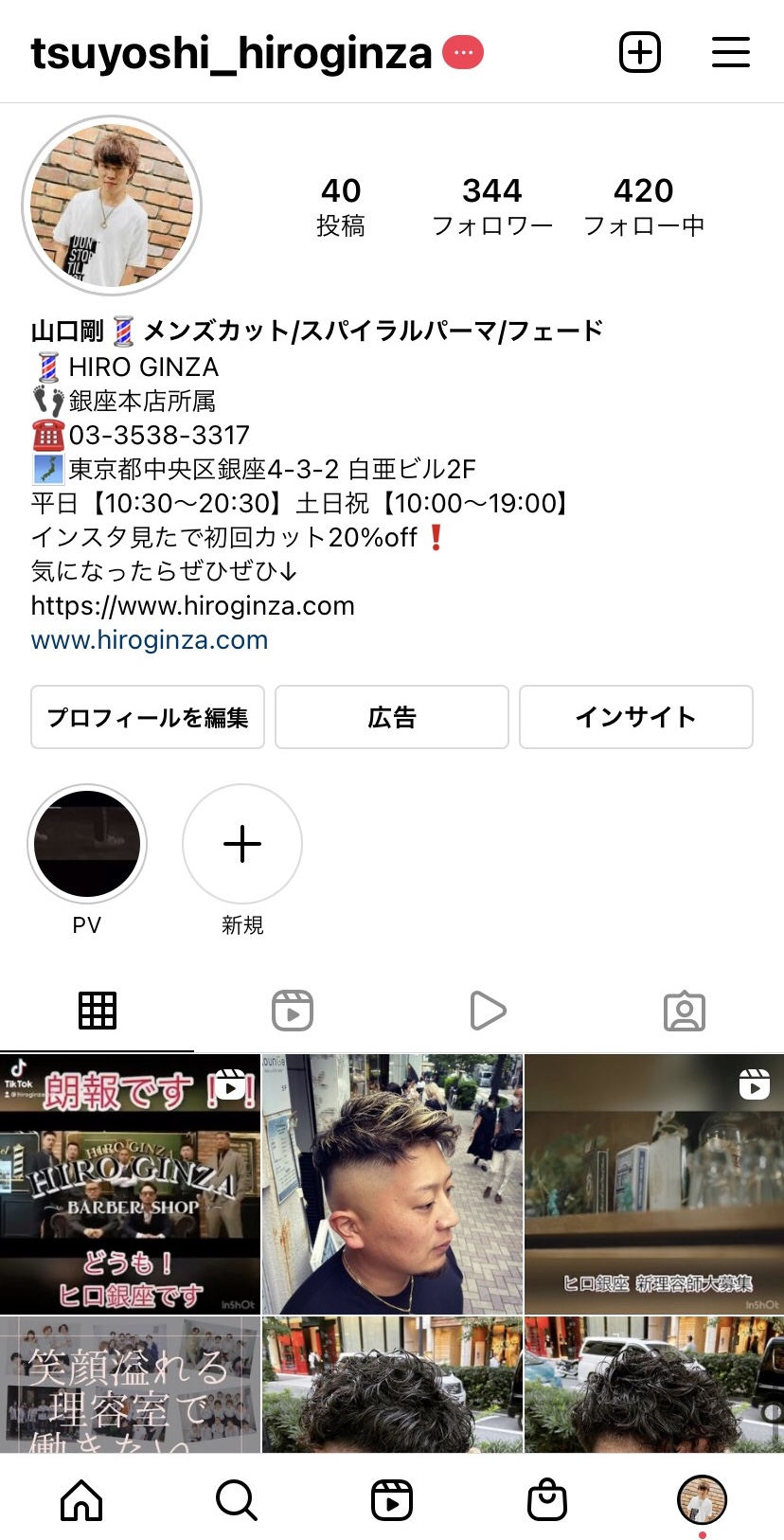
Task: Open the shop bag tab
Action: pyautogui.click(x=546, y=1500)
